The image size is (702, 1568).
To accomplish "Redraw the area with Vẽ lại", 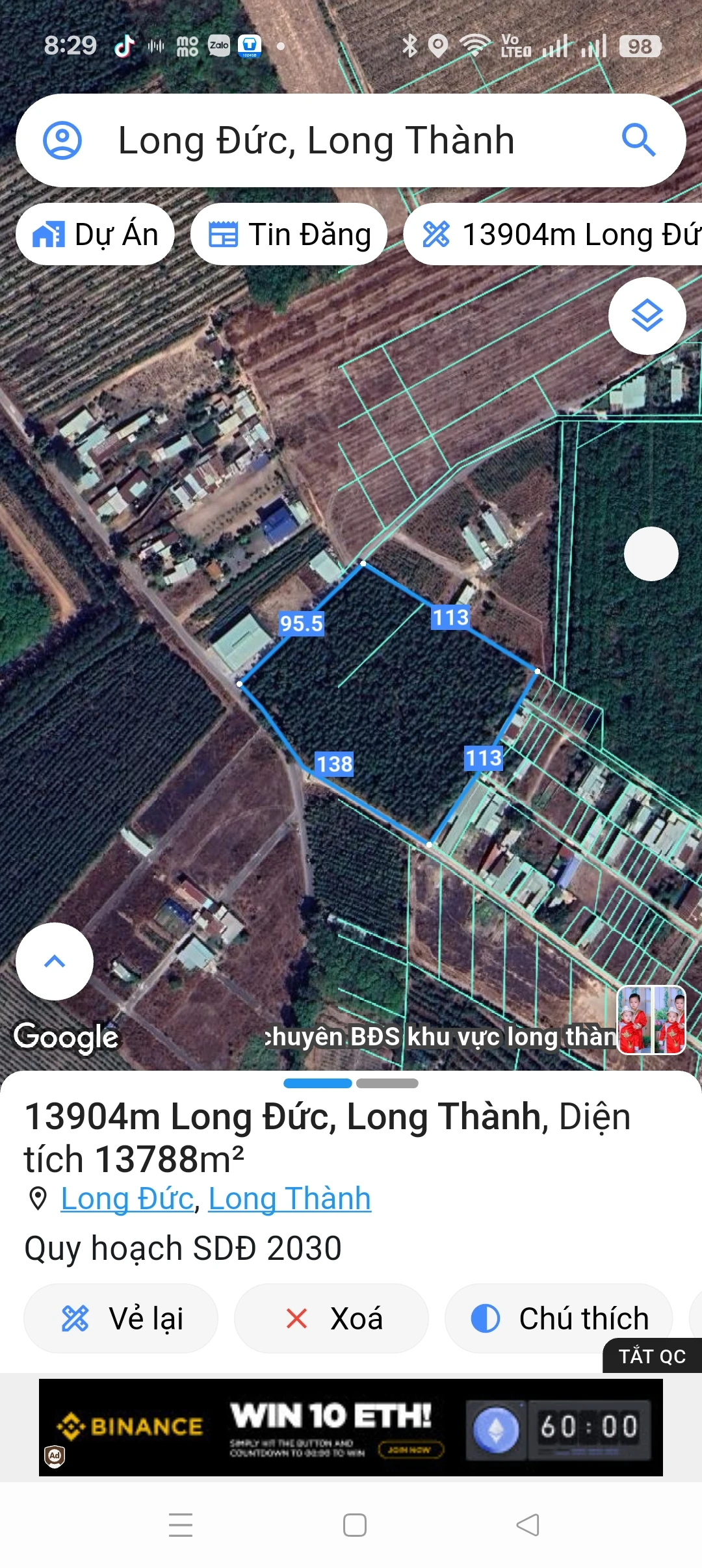I will click(x=121, y=1318).
